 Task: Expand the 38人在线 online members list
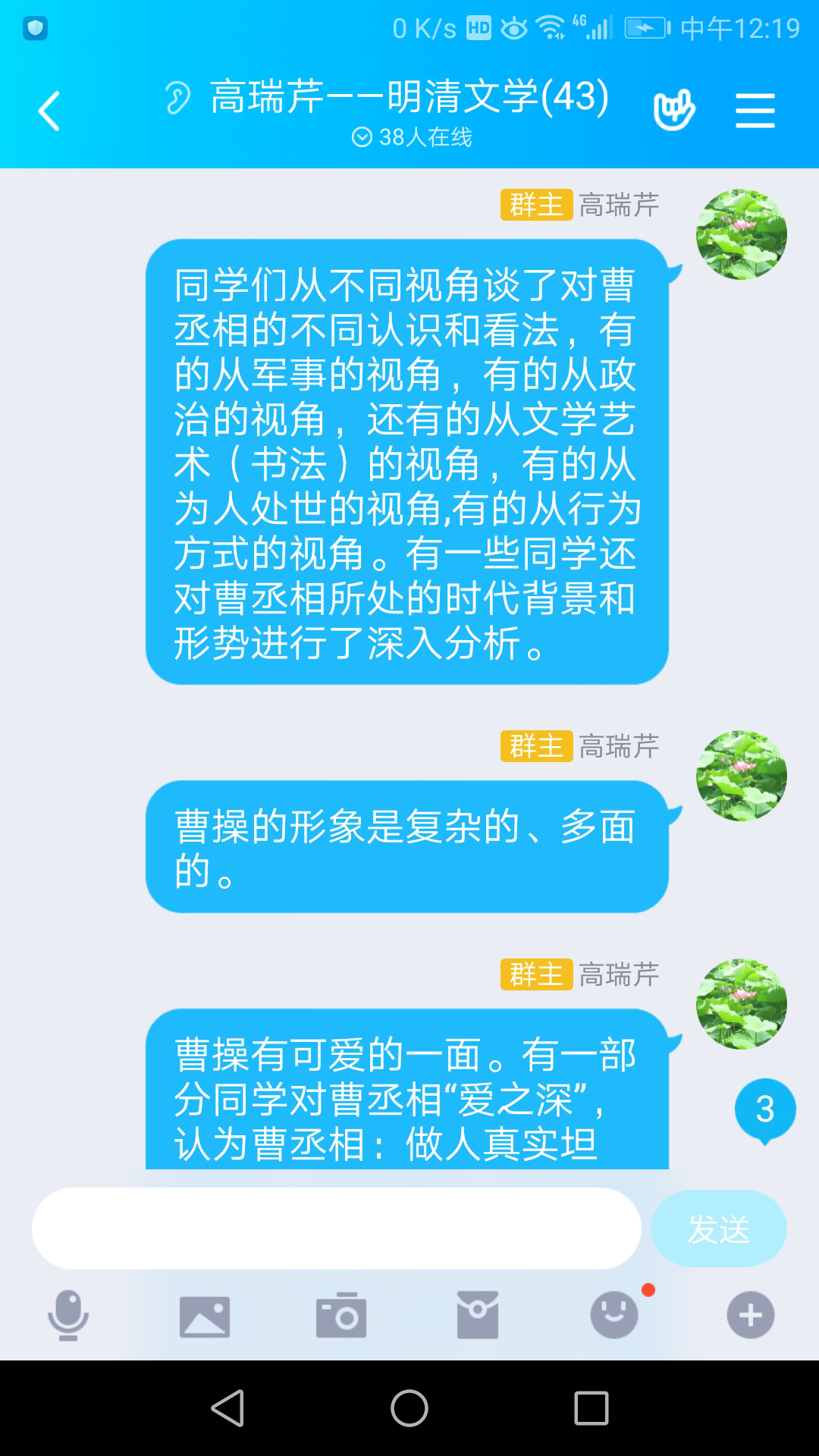point(412,137)
